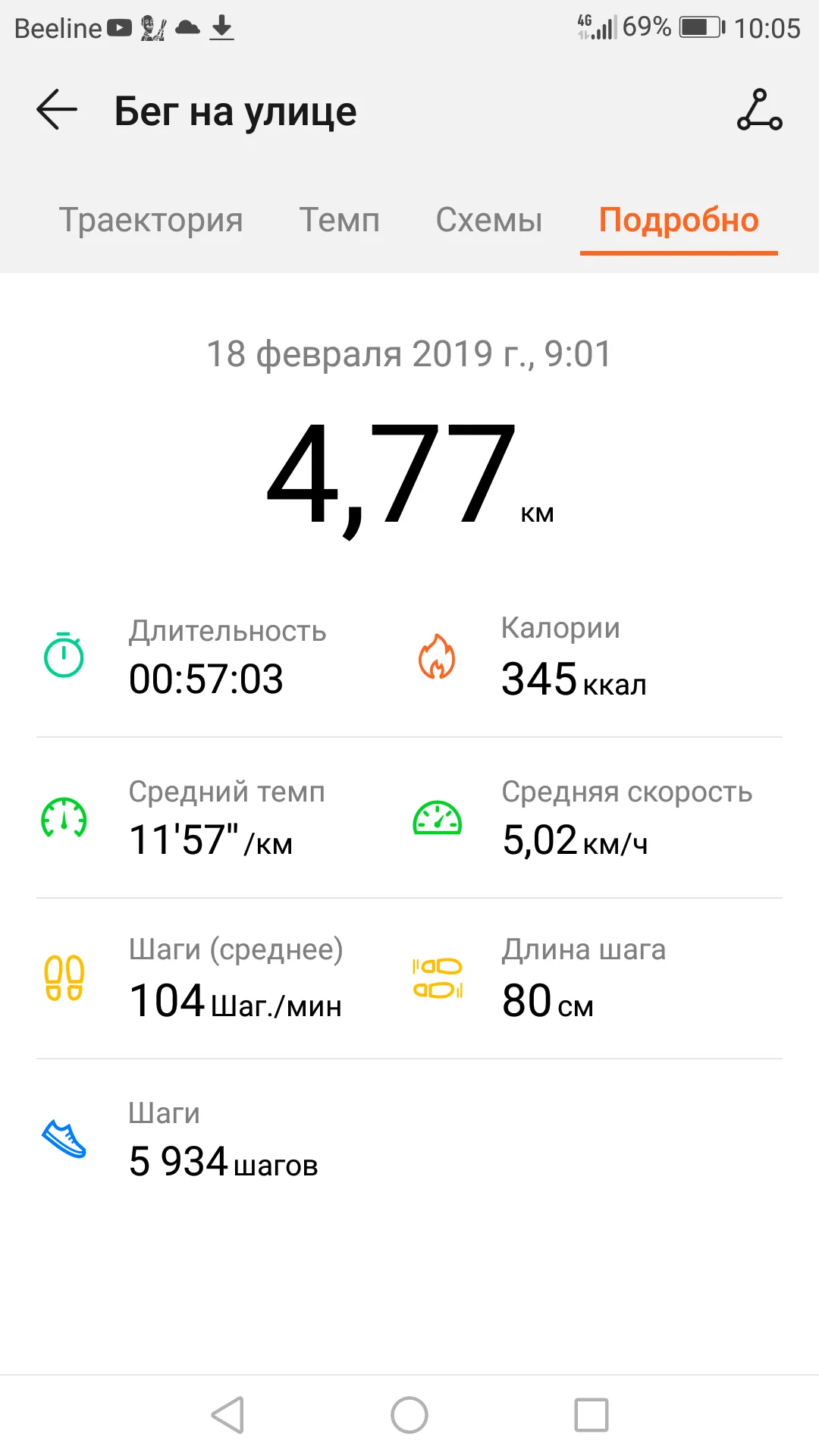Click the stride length footsteps icon
Viewport: 819px width, 1456px height.
(x=438, y=978)
